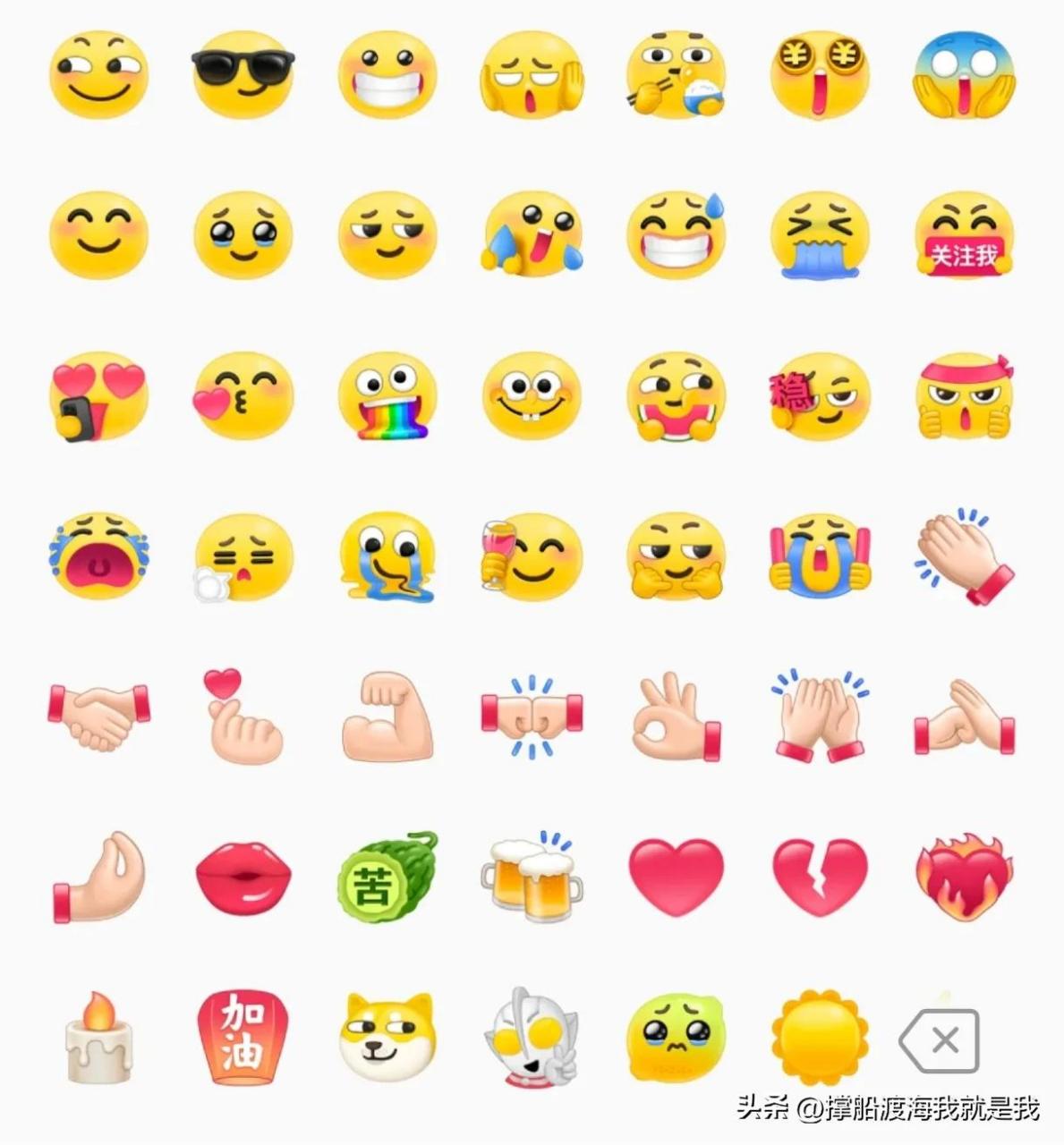
Task: Select the red headband face emoji
Action: [965, 396]
